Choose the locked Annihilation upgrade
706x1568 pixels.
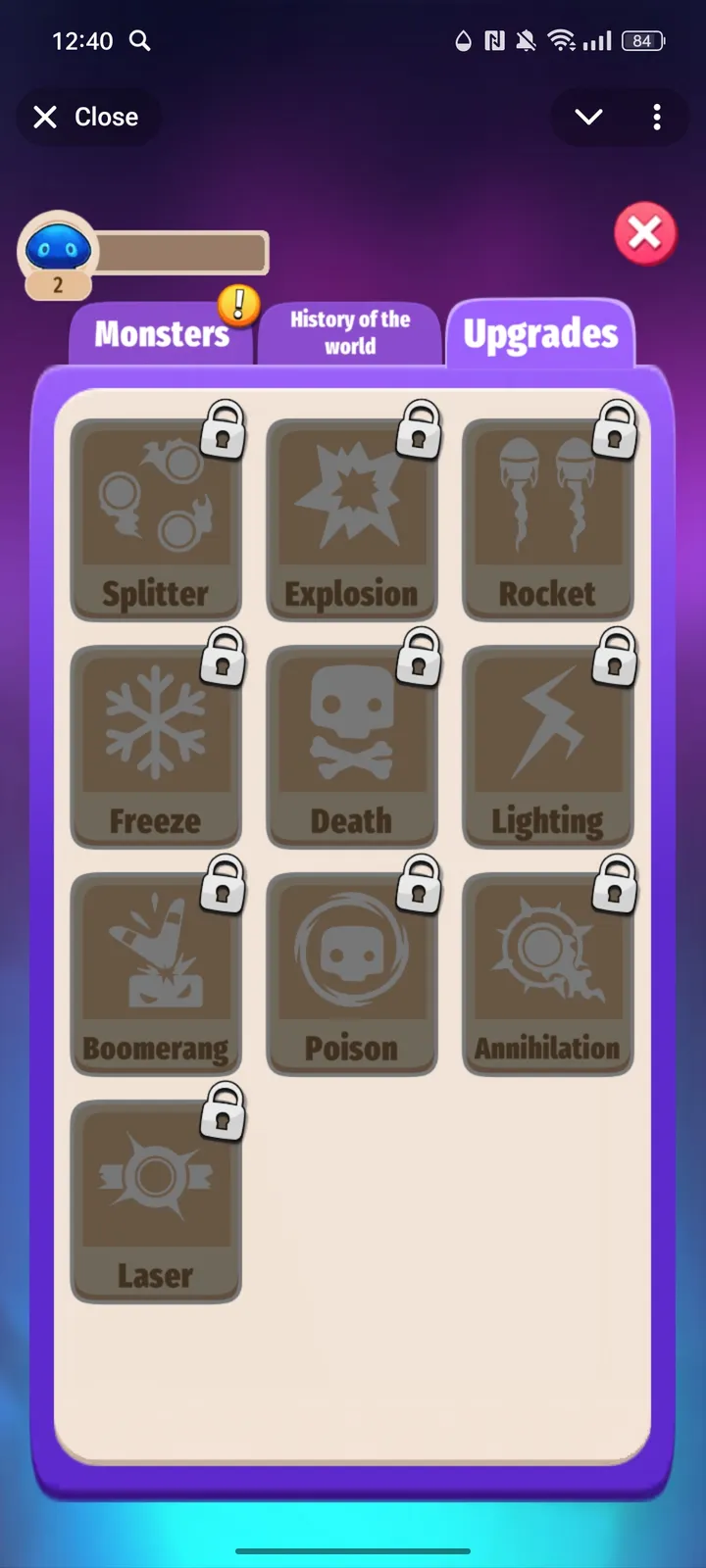tap(547, 974)
